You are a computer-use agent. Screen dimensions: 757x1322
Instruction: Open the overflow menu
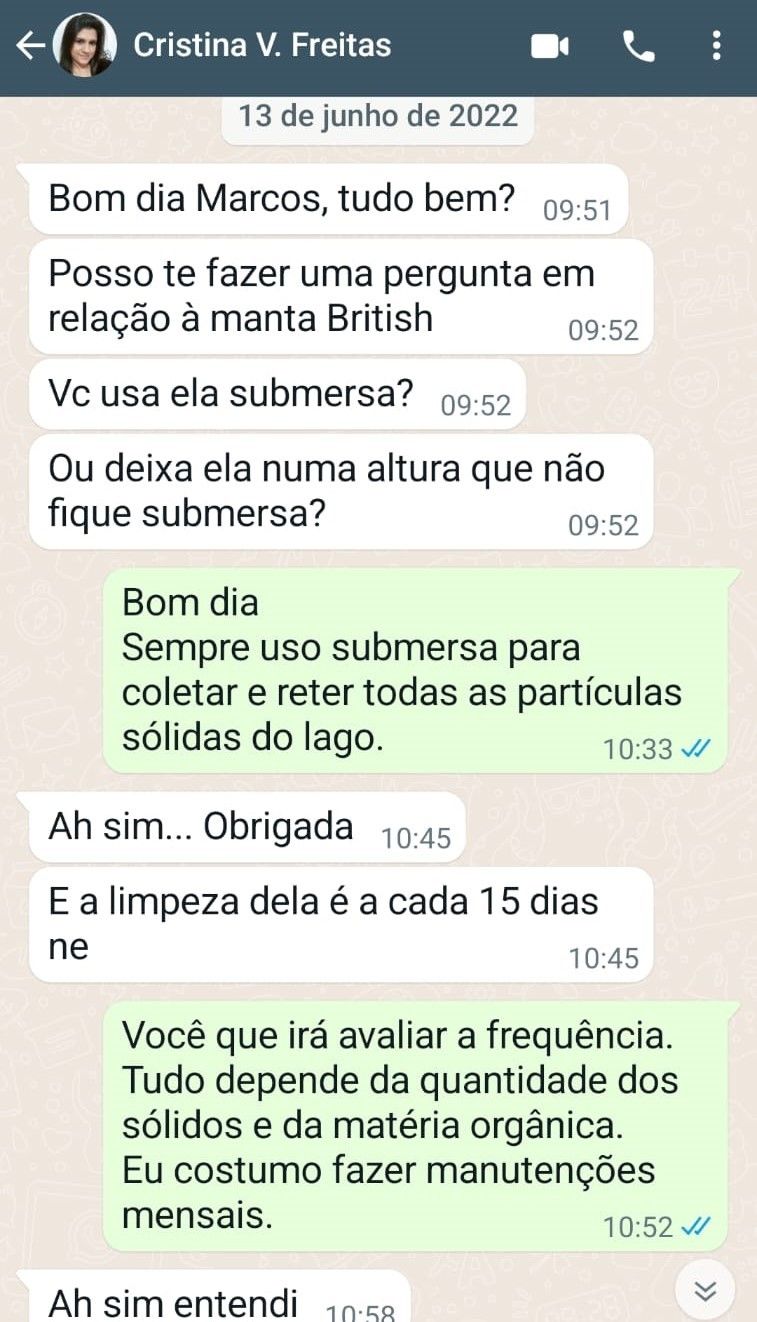click(716, 46)
